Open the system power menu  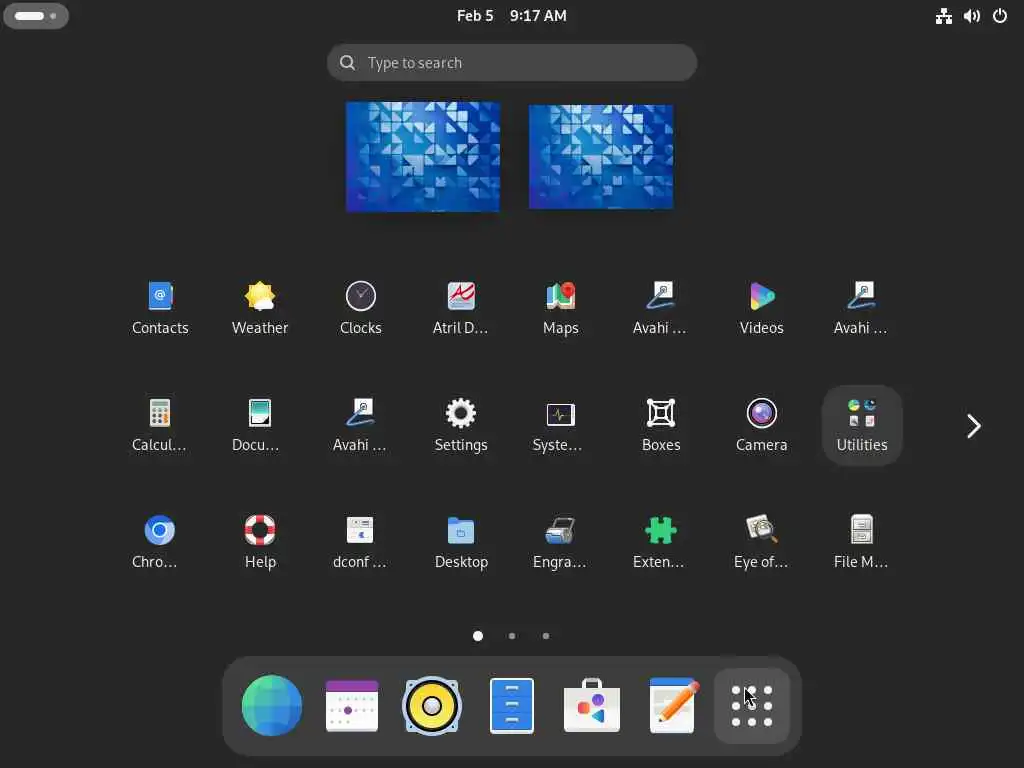point(999,16)
